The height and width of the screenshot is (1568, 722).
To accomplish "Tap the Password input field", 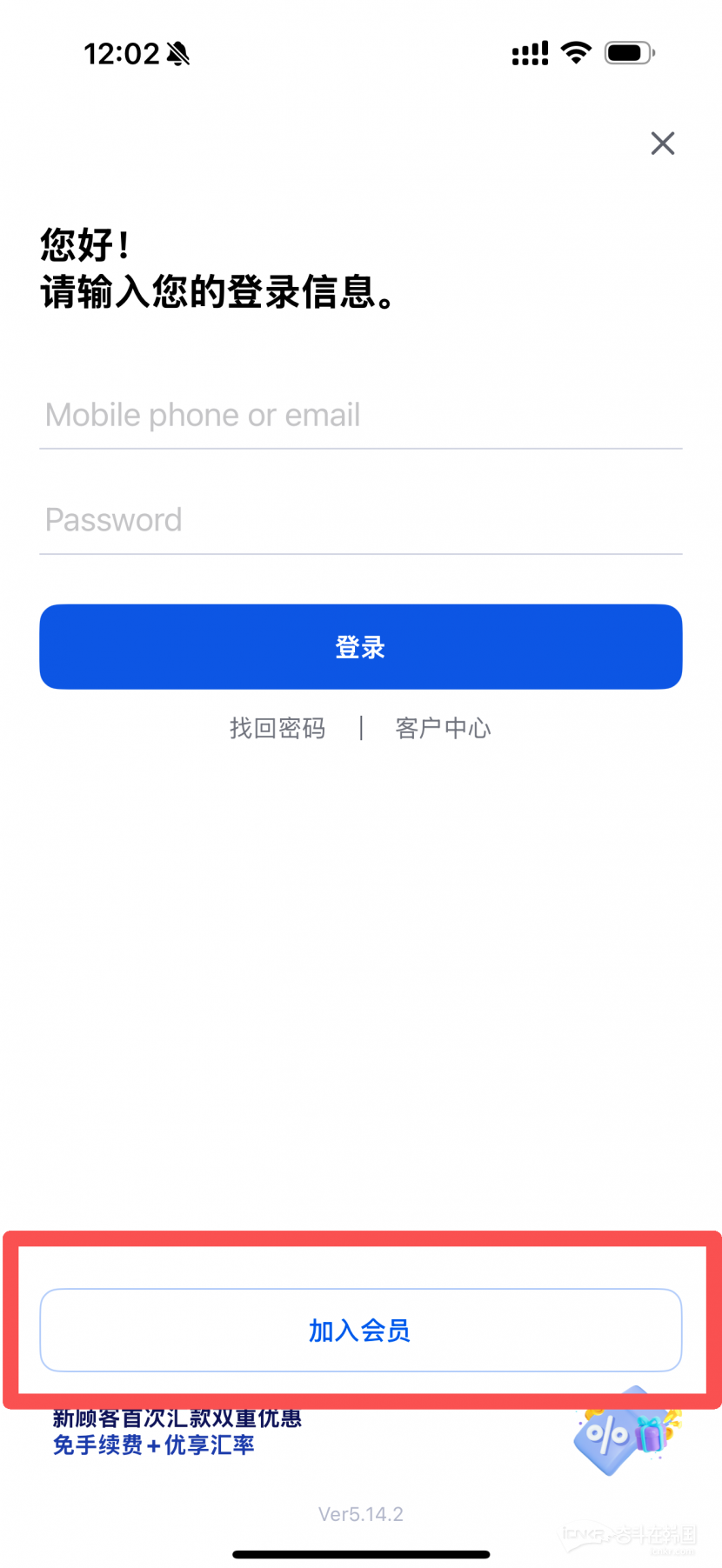I will point(360,520).
